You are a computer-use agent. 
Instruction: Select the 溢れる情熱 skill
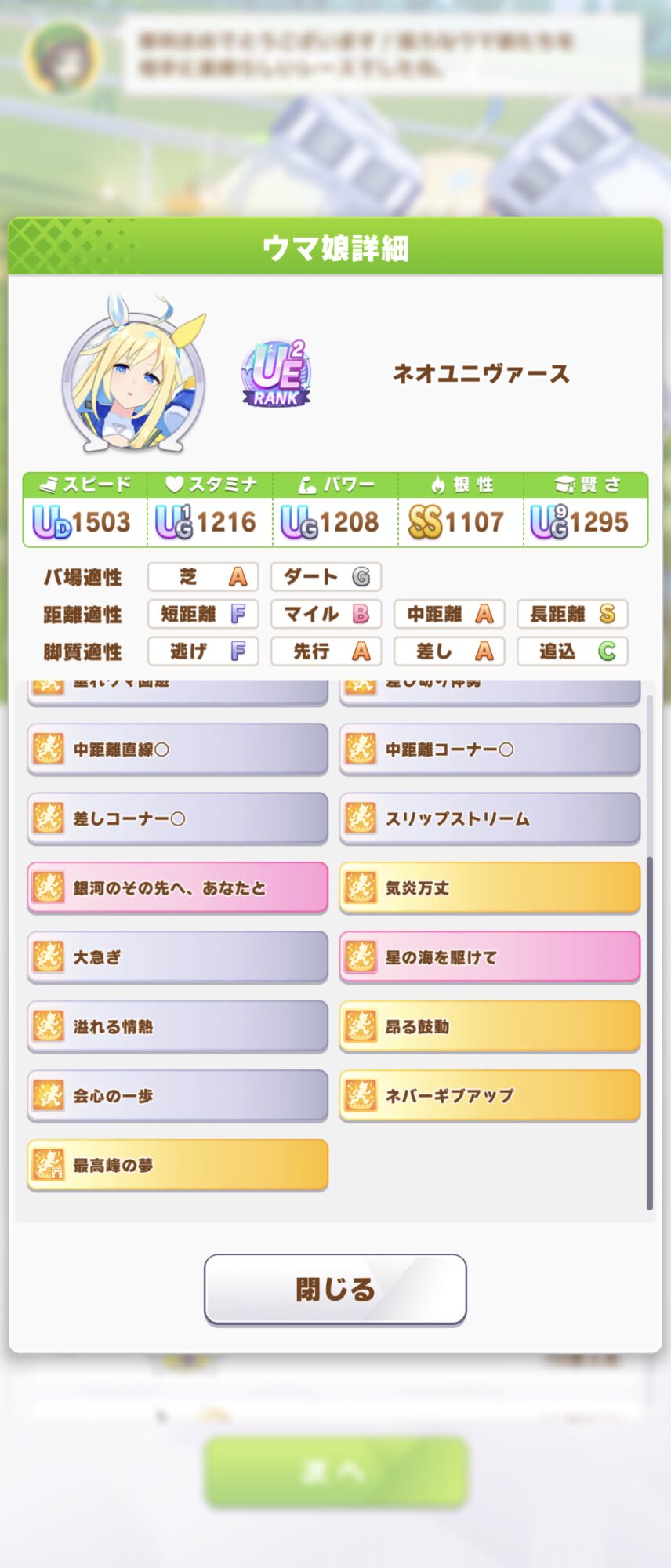[177, 1026]
